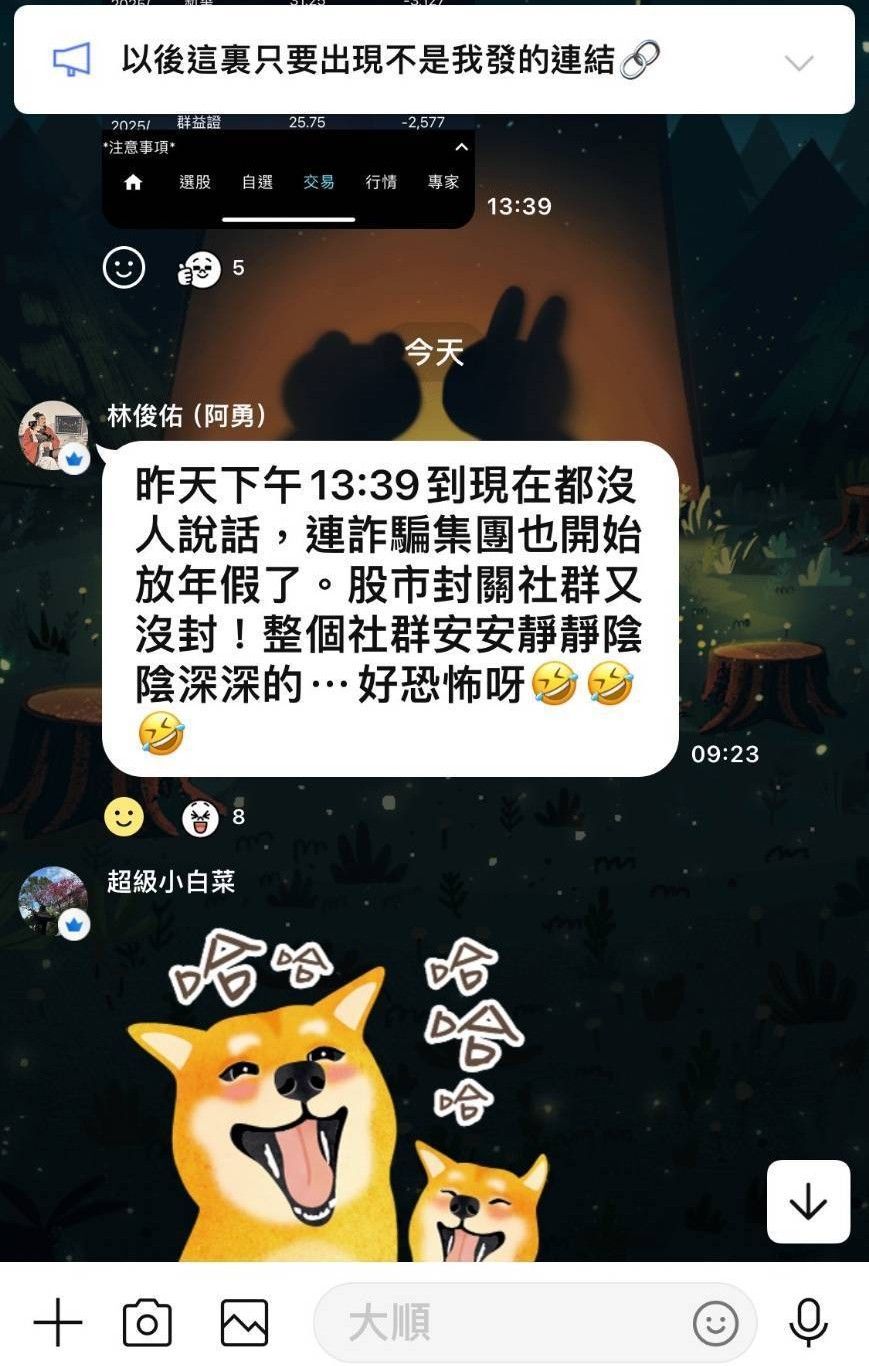Add a reaction to the 13:39 image

pyautogui.click(x=124, y=268)
